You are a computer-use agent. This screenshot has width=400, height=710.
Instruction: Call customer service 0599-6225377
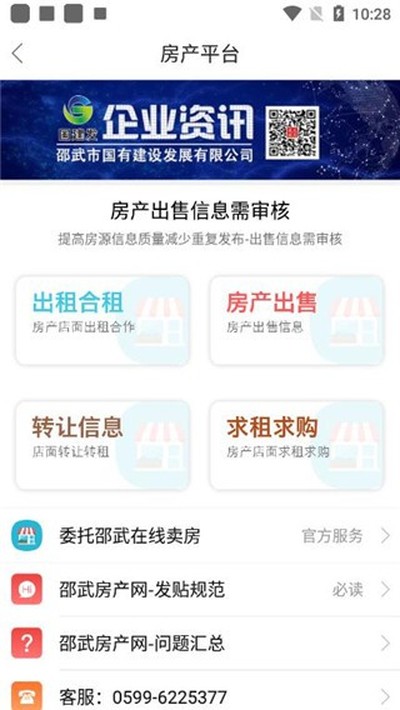pos(200,691)
